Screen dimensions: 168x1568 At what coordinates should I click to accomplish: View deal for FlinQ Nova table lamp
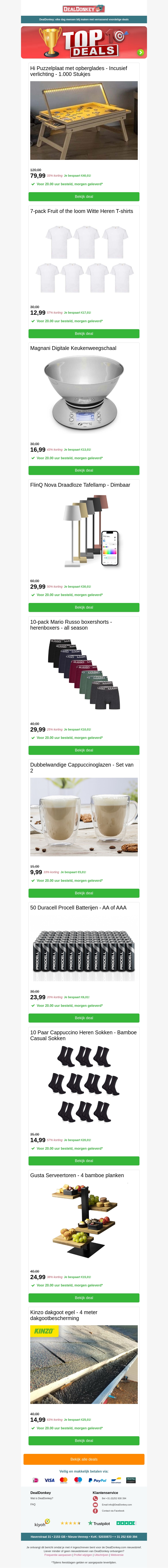tap(84, 608)
